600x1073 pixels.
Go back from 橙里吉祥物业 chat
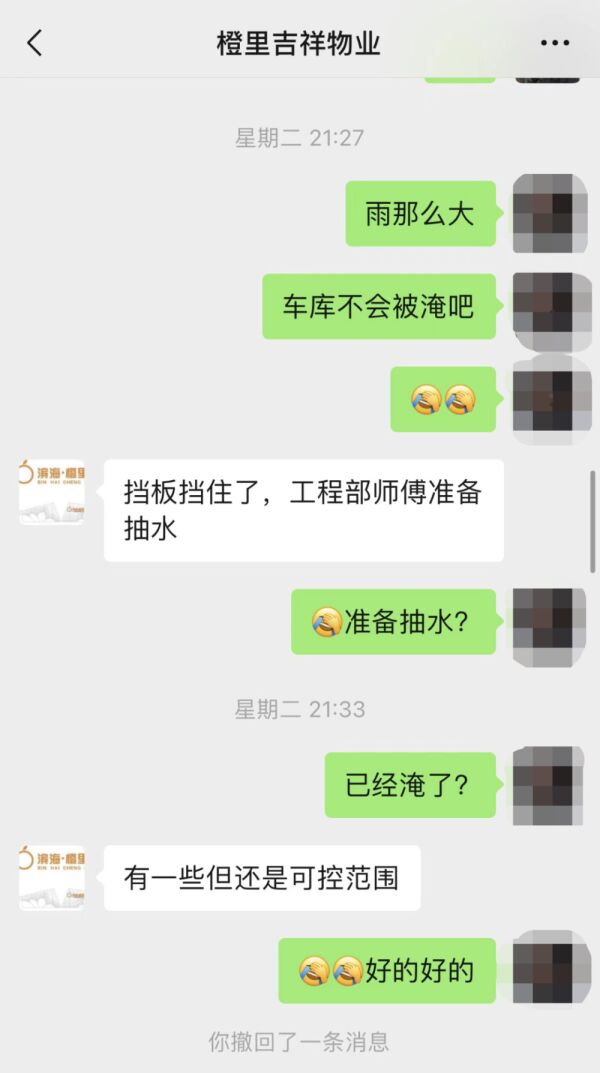click(x=35, y=43)
